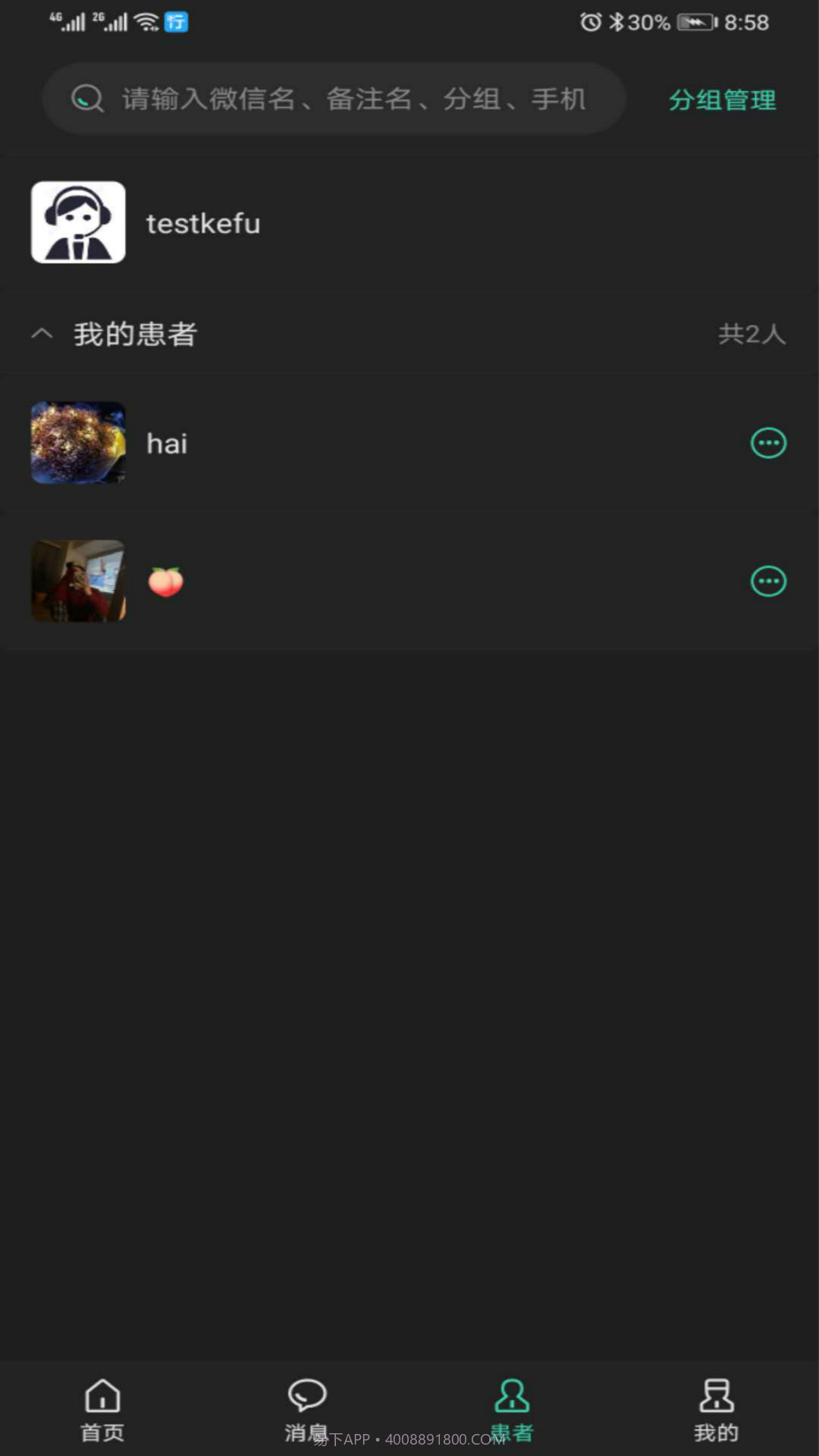Open options menu for patient hai
This screenshot has height=1456, width=819.
point(768,443)
